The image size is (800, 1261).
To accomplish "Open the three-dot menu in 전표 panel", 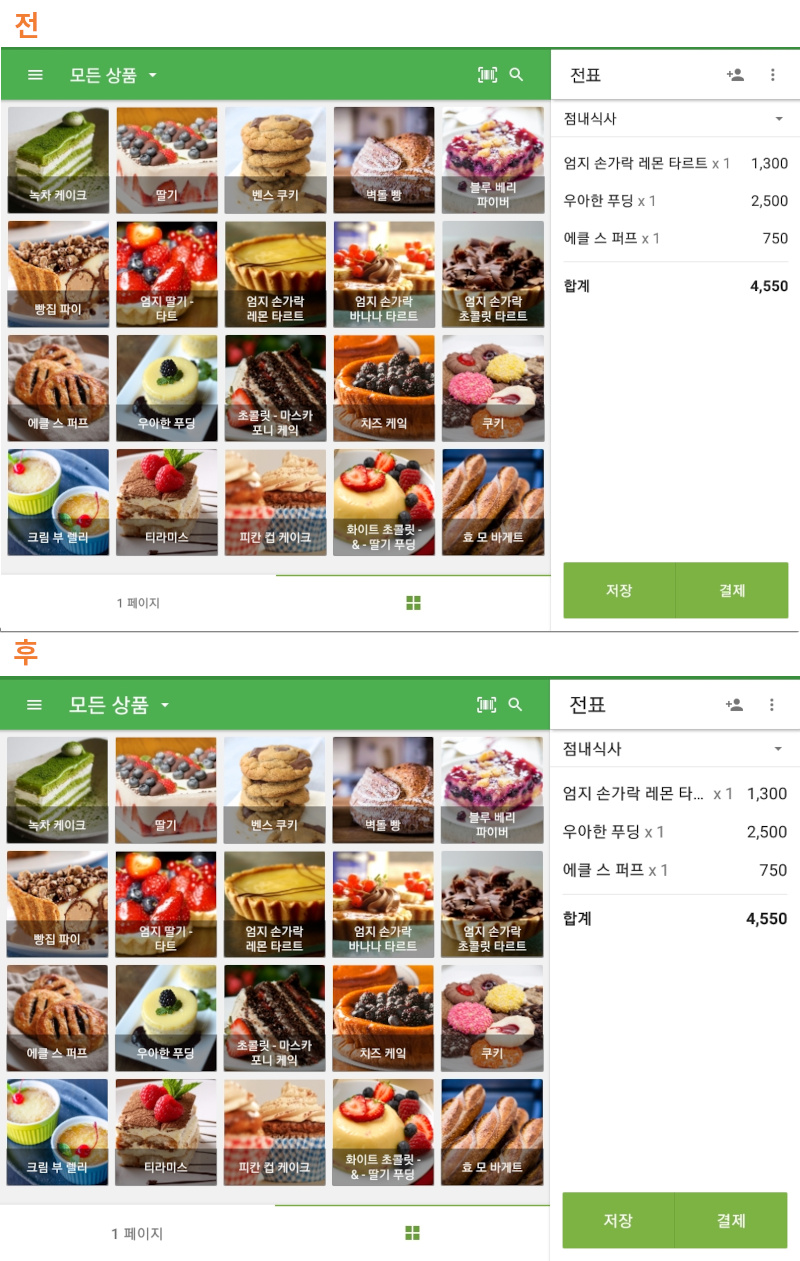I will pos(773,74).
